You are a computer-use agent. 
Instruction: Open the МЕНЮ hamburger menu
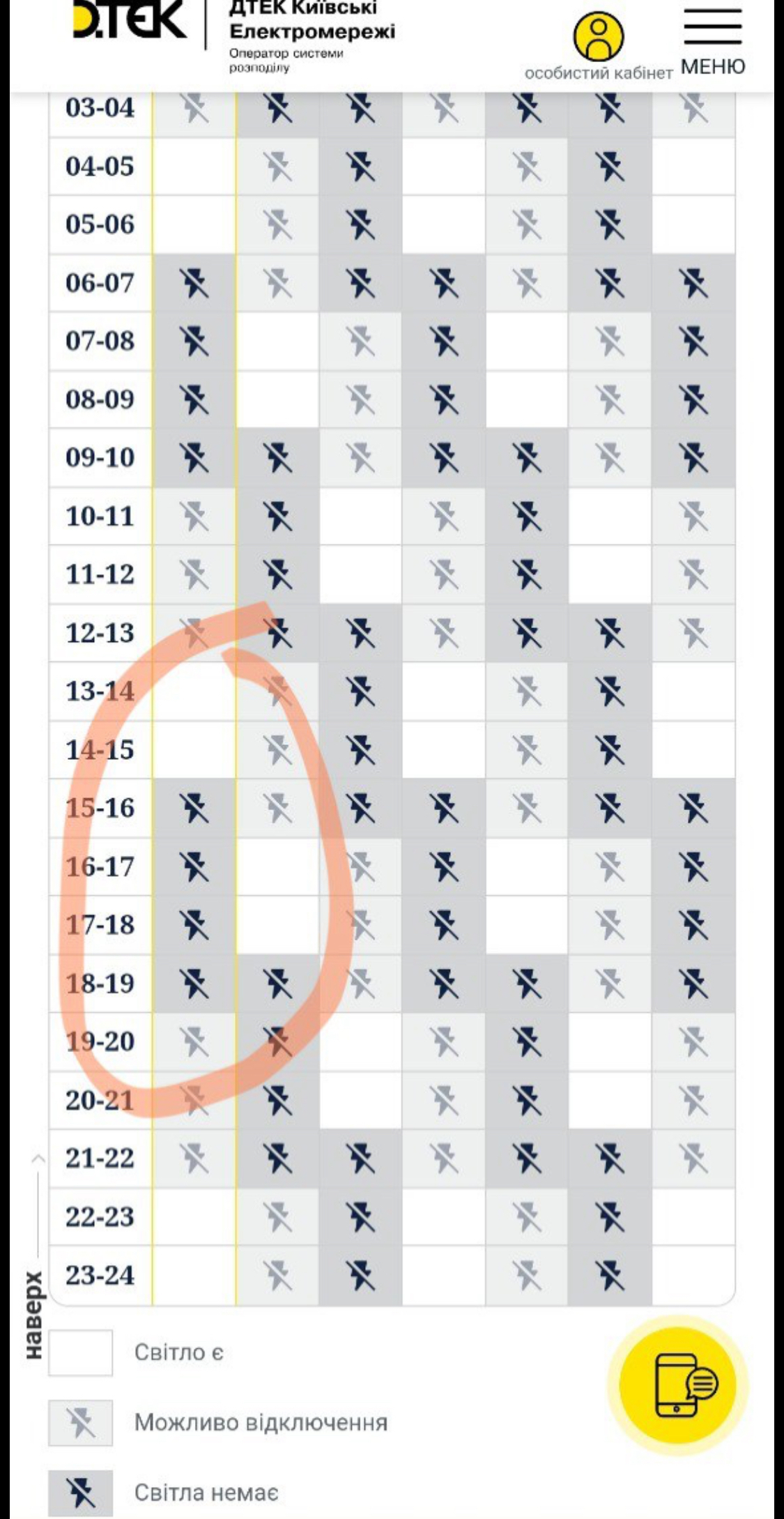[712, 41]
